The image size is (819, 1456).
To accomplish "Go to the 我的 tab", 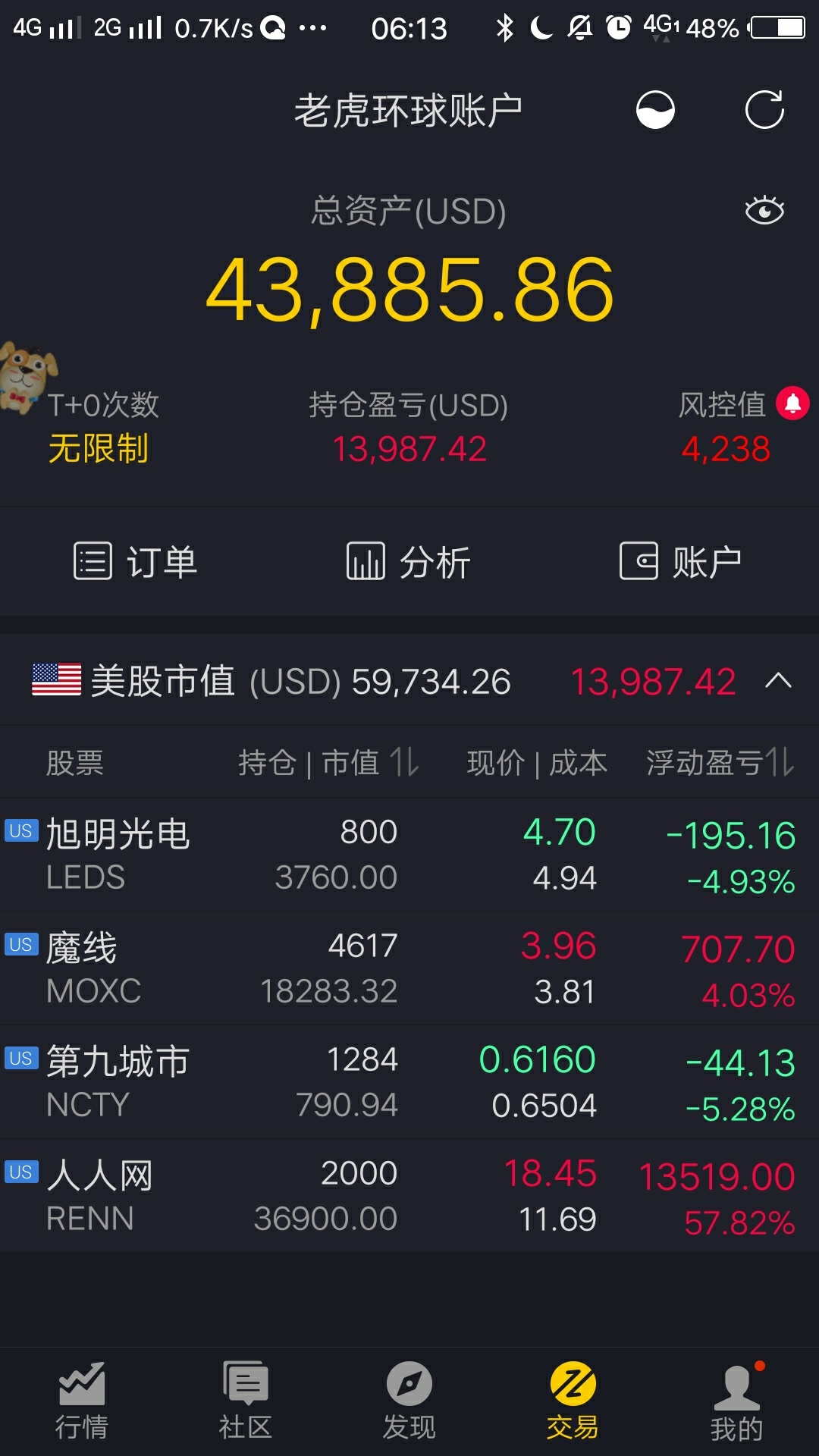I will [737, 1401].
